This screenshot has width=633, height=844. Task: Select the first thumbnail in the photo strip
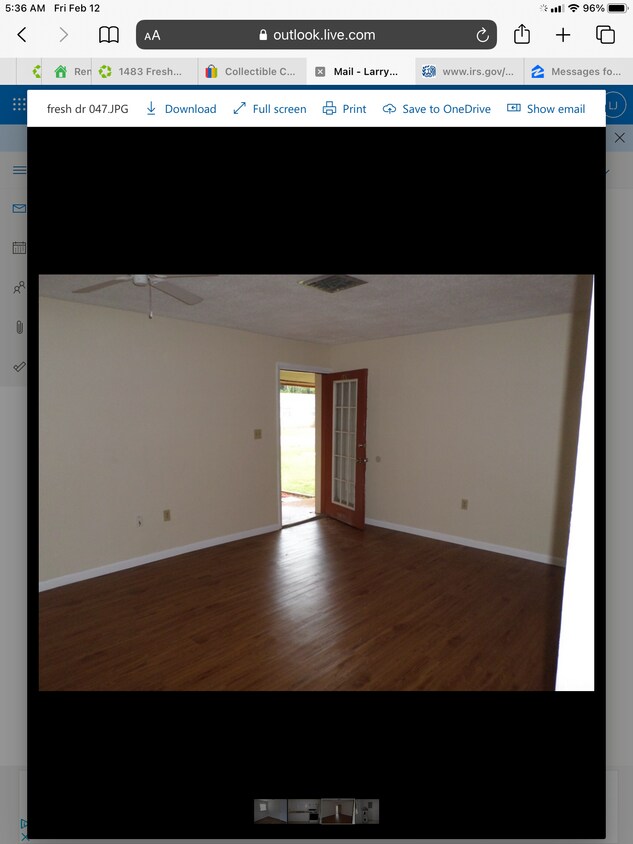[x=270, y=811]
